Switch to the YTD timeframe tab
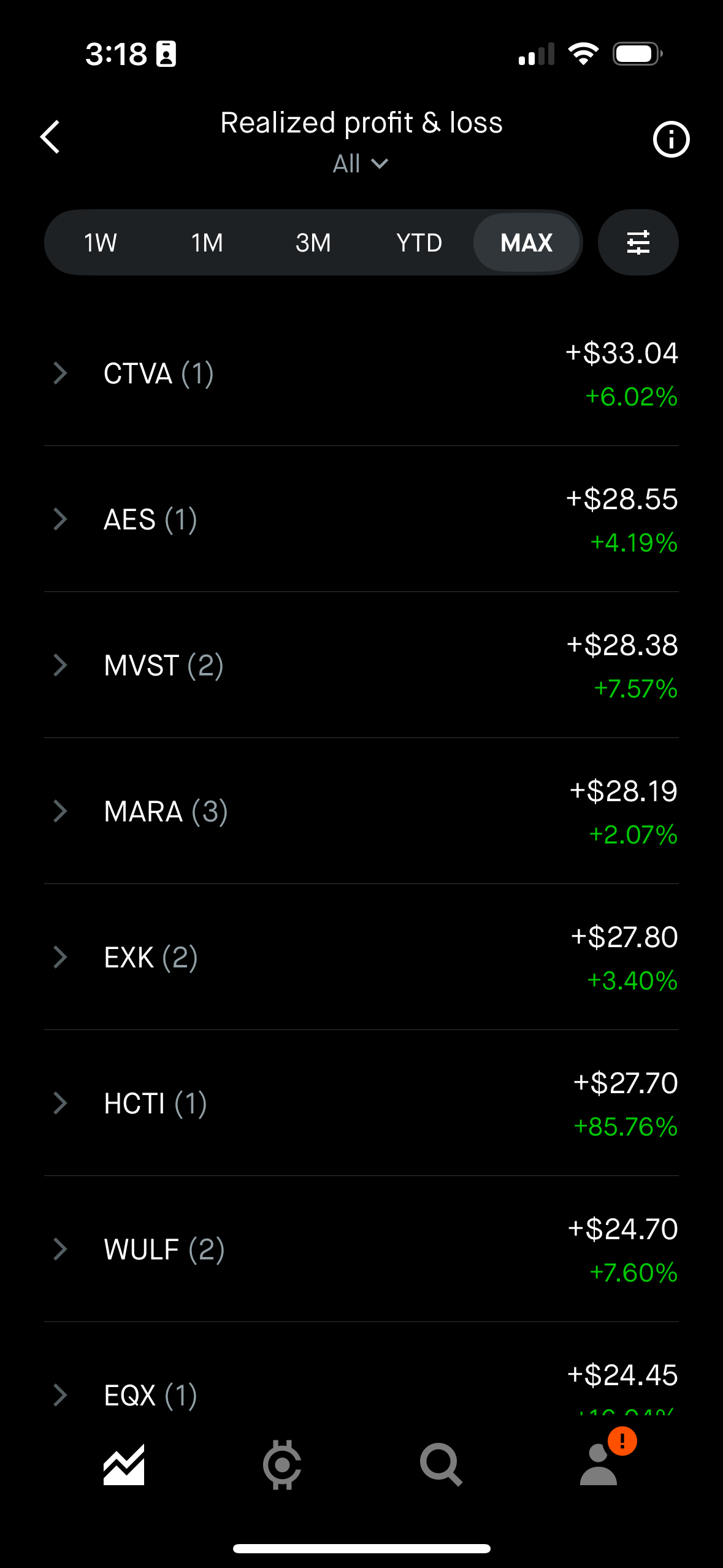 pos(419,242)
